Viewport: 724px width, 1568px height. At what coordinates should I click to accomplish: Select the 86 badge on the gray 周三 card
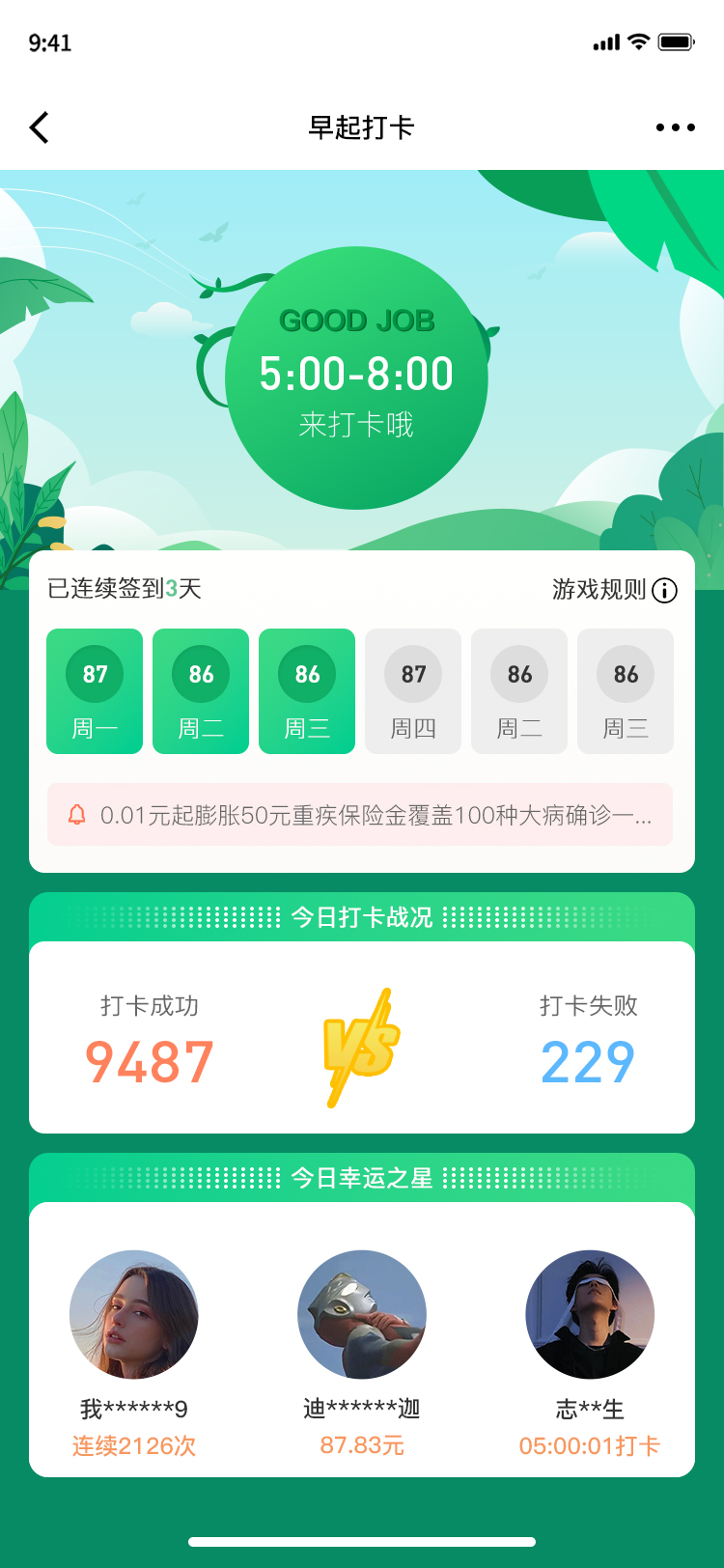click(625, 675)
